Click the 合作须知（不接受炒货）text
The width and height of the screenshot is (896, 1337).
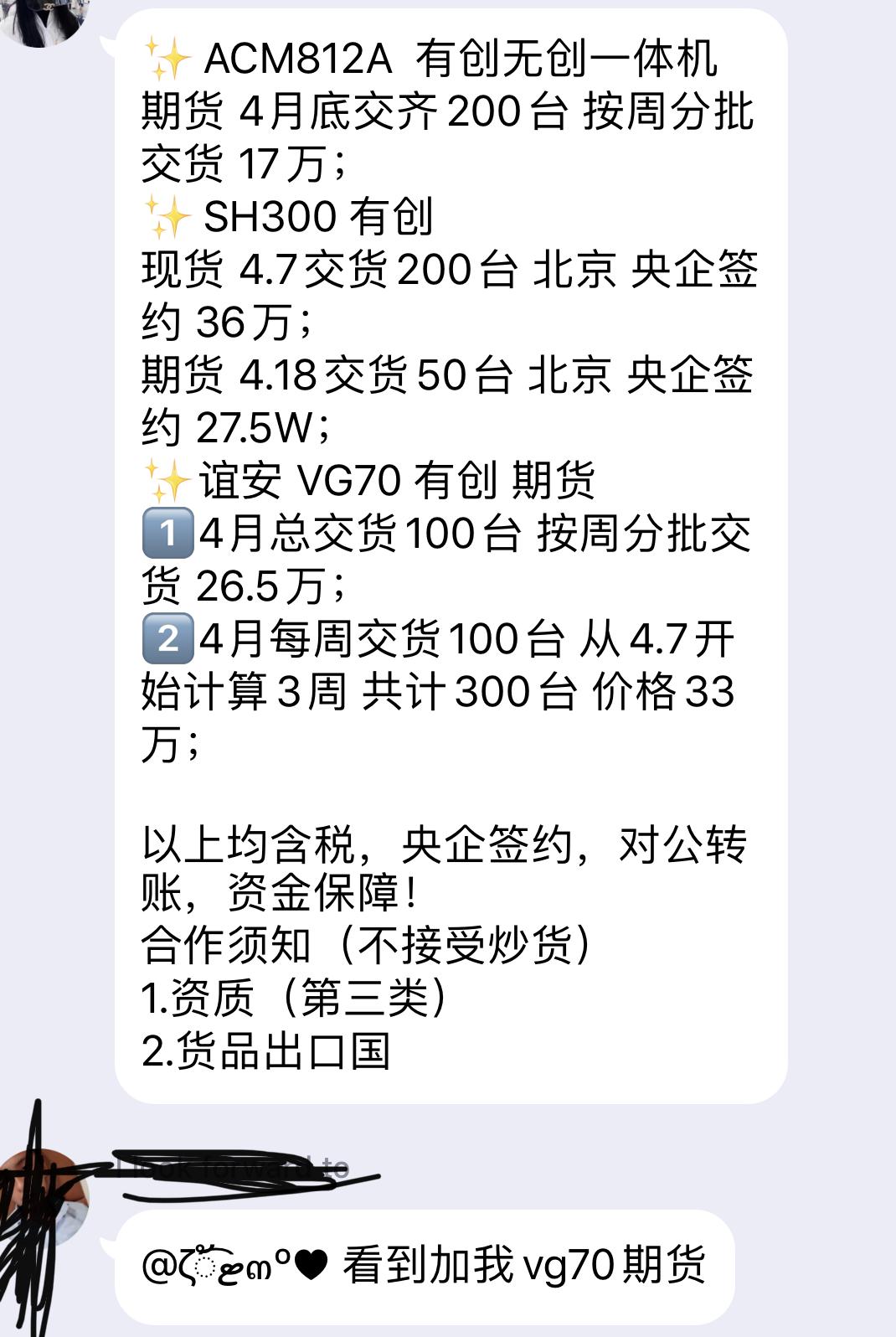[x=368, y=945]
